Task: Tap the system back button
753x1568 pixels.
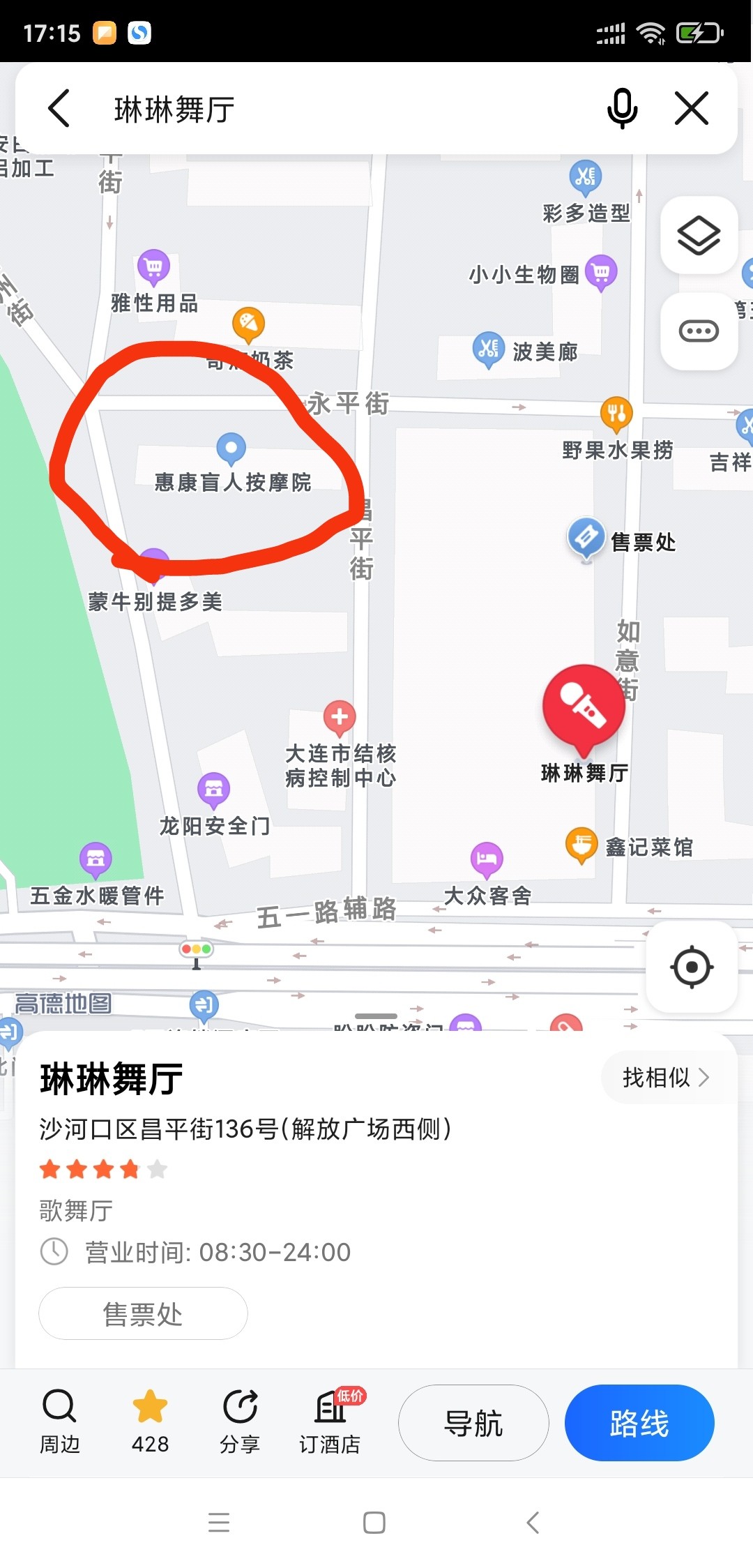Action: pyautogui.click(x=533, y=1522)
